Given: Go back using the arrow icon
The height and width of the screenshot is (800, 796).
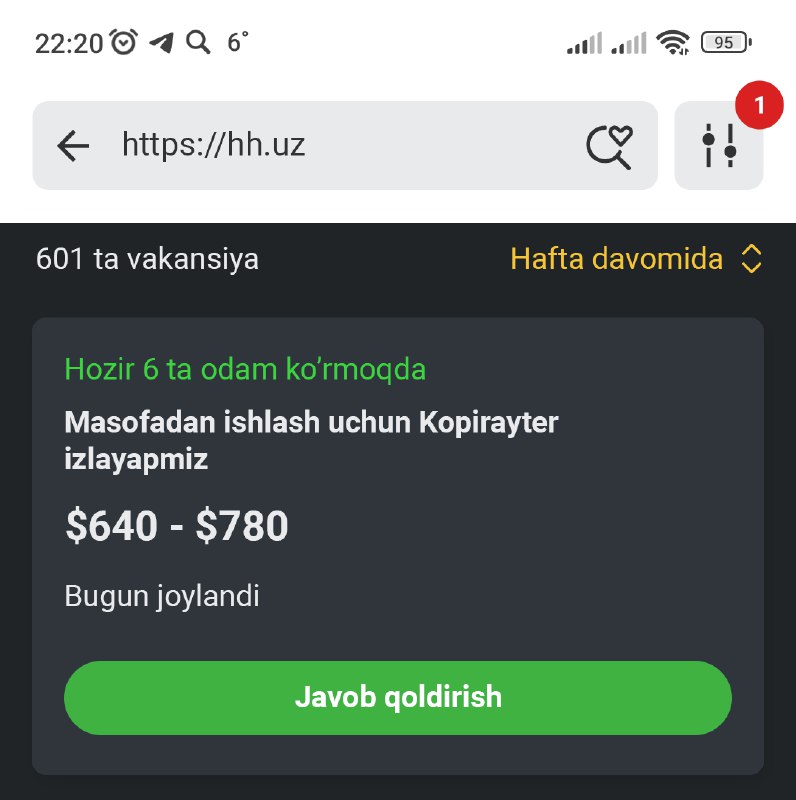Looking at the screenshot, I should coord(73,147).
